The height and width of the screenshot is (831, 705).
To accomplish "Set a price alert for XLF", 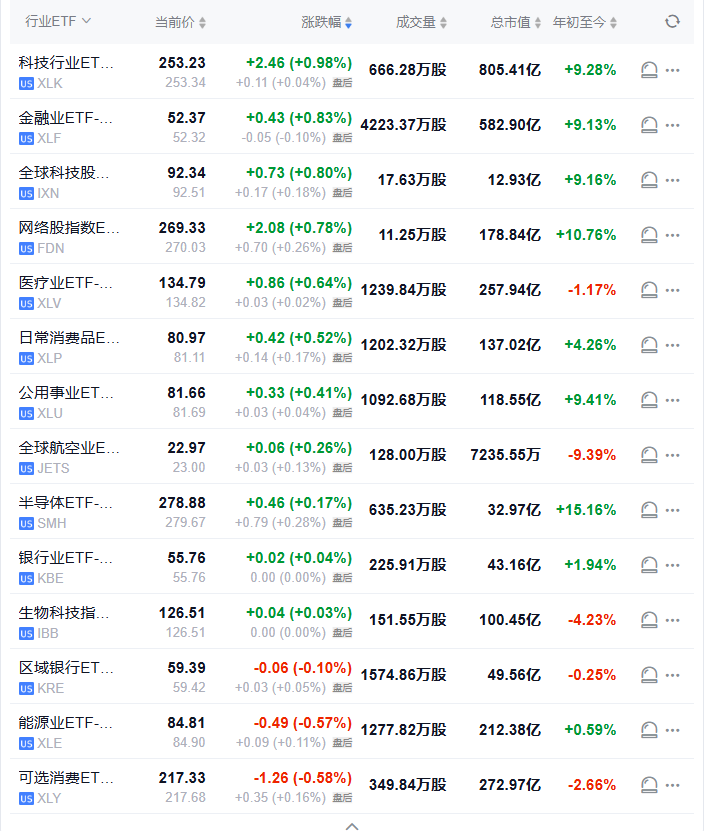I will click(649, 125).
